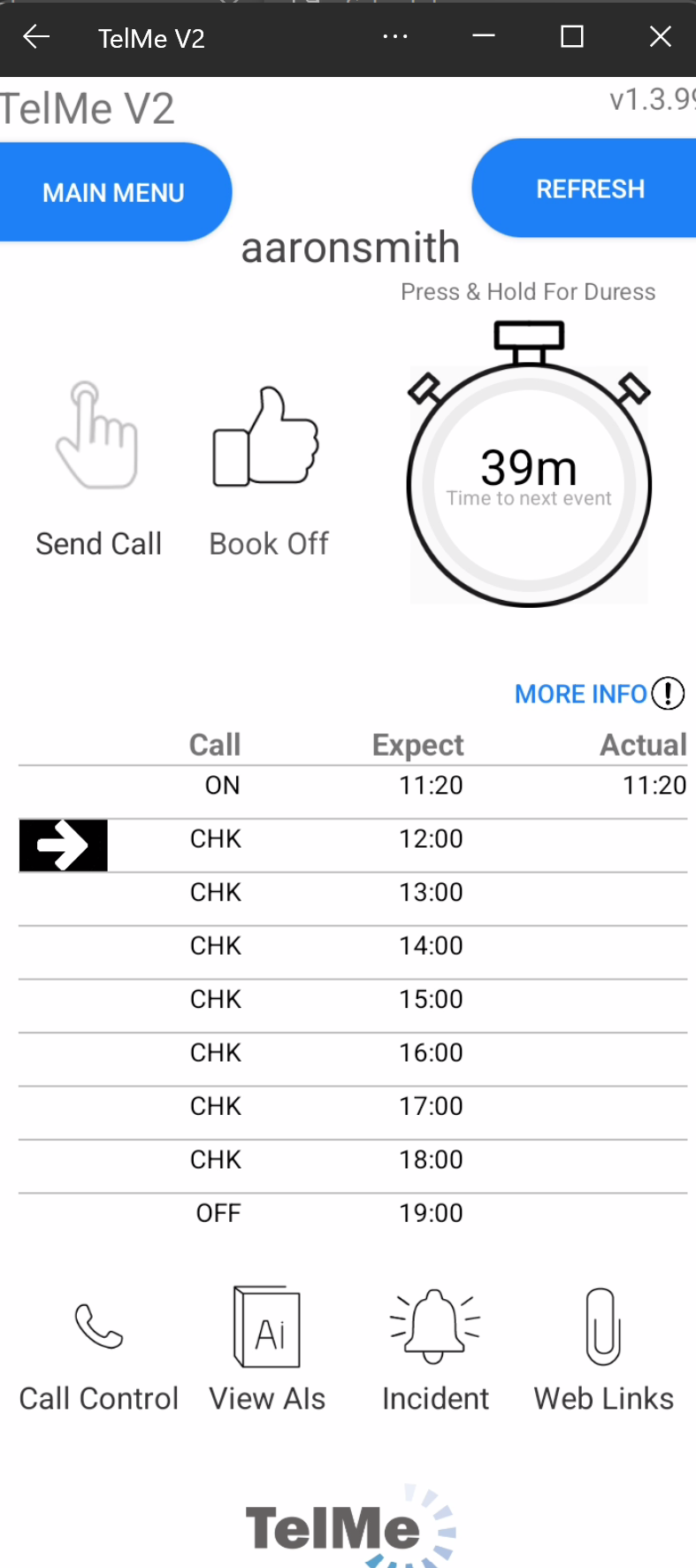
Task: Tap the back arrow in the title bar
Action: pyautogui.click(x=34, y=37)
